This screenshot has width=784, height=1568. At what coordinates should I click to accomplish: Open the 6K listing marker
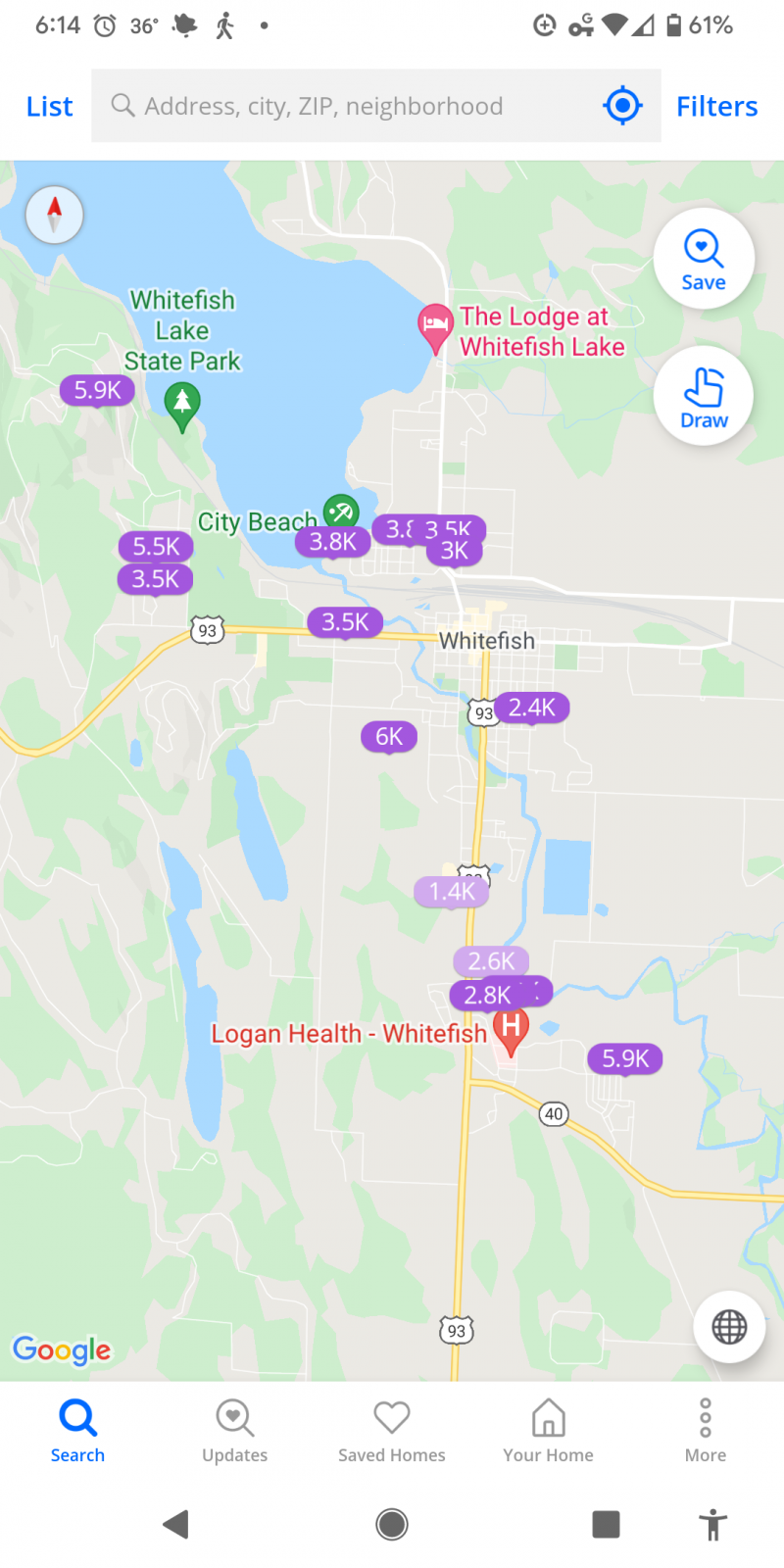pyautogui.click(x=389, y=736)
